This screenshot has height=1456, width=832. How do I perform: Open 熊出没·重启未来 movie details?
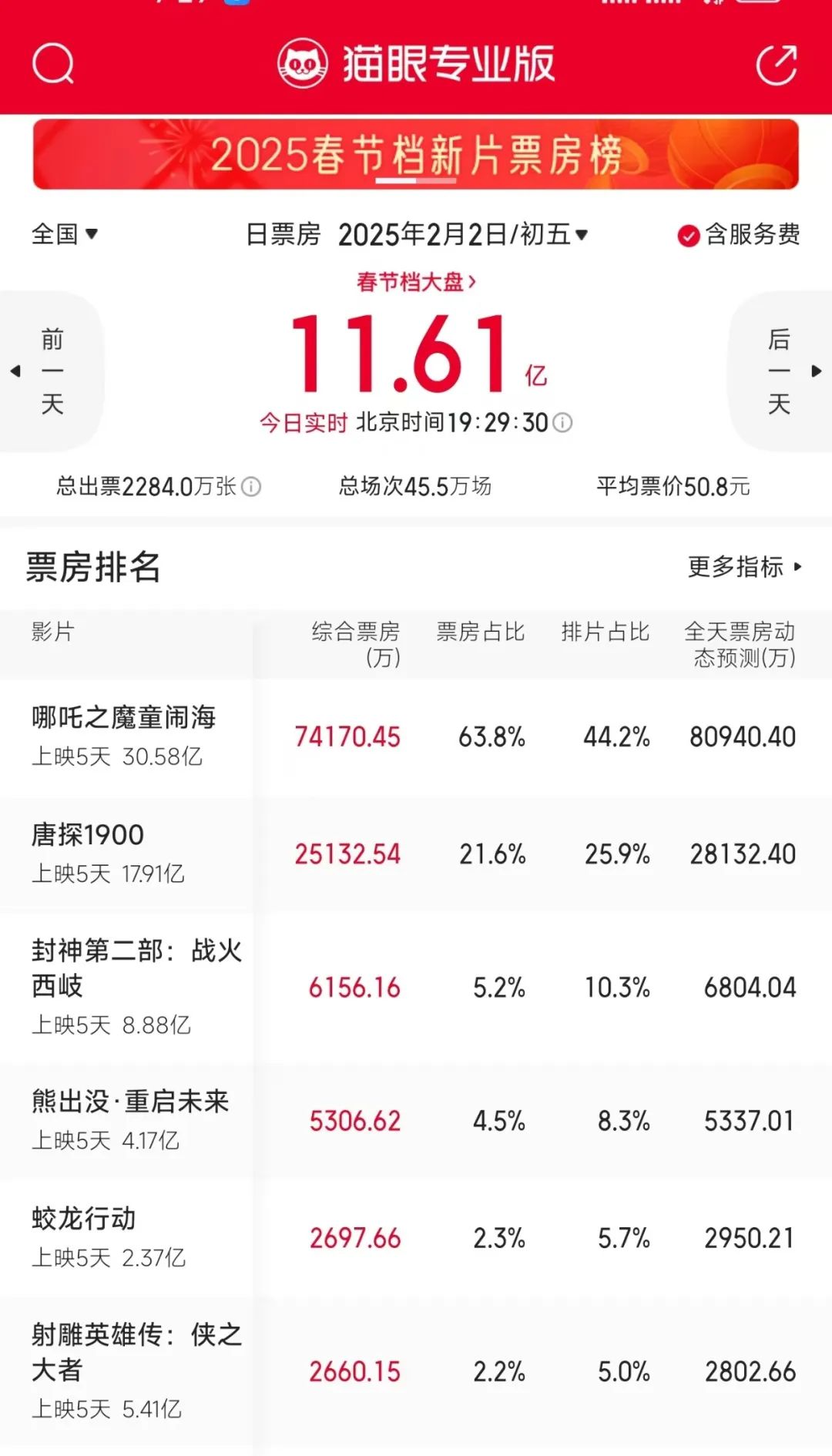coord(416,1121)
